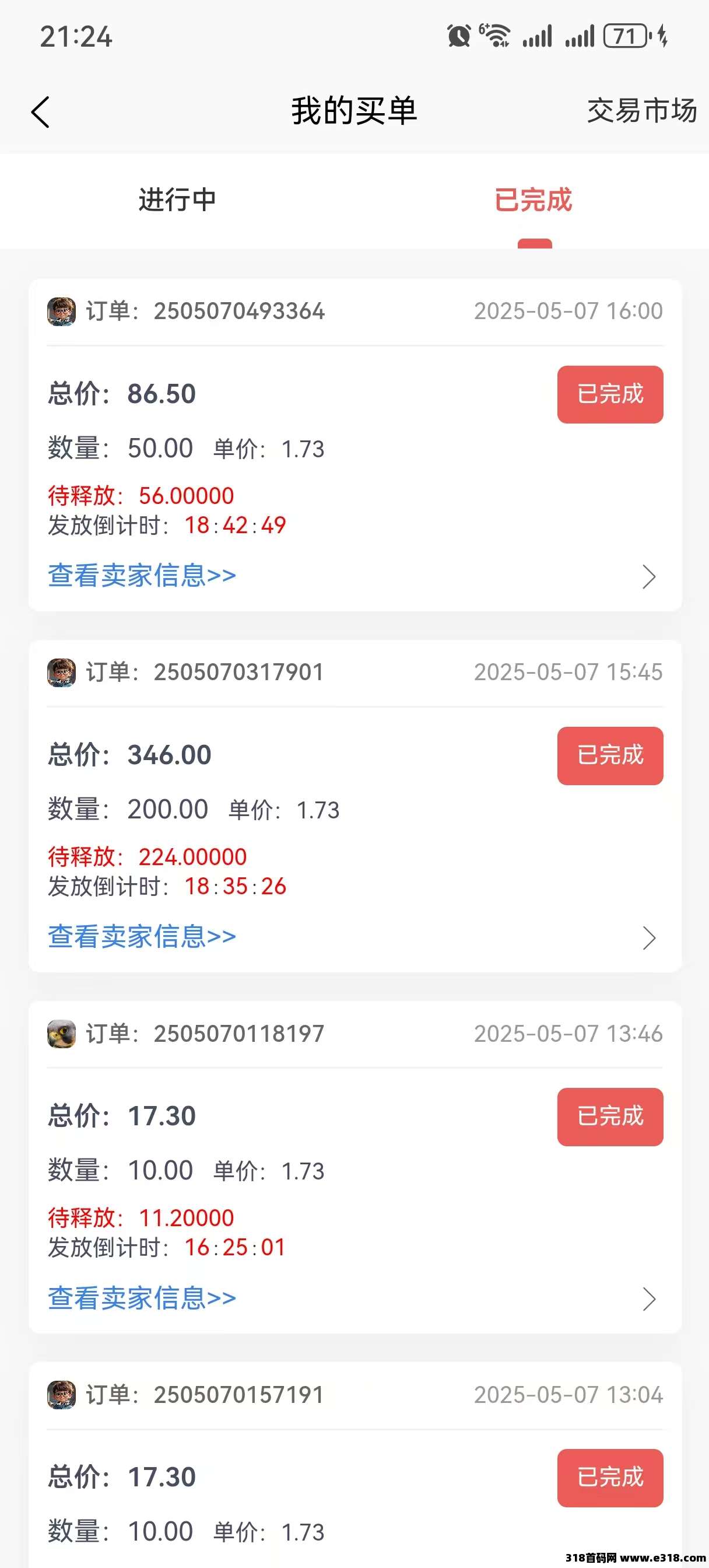This screenshot has height=1568, width=709.
Task: Tap 已完成 button on order 2505070493364
Action: pyautogui.click(x=610, y=394)
